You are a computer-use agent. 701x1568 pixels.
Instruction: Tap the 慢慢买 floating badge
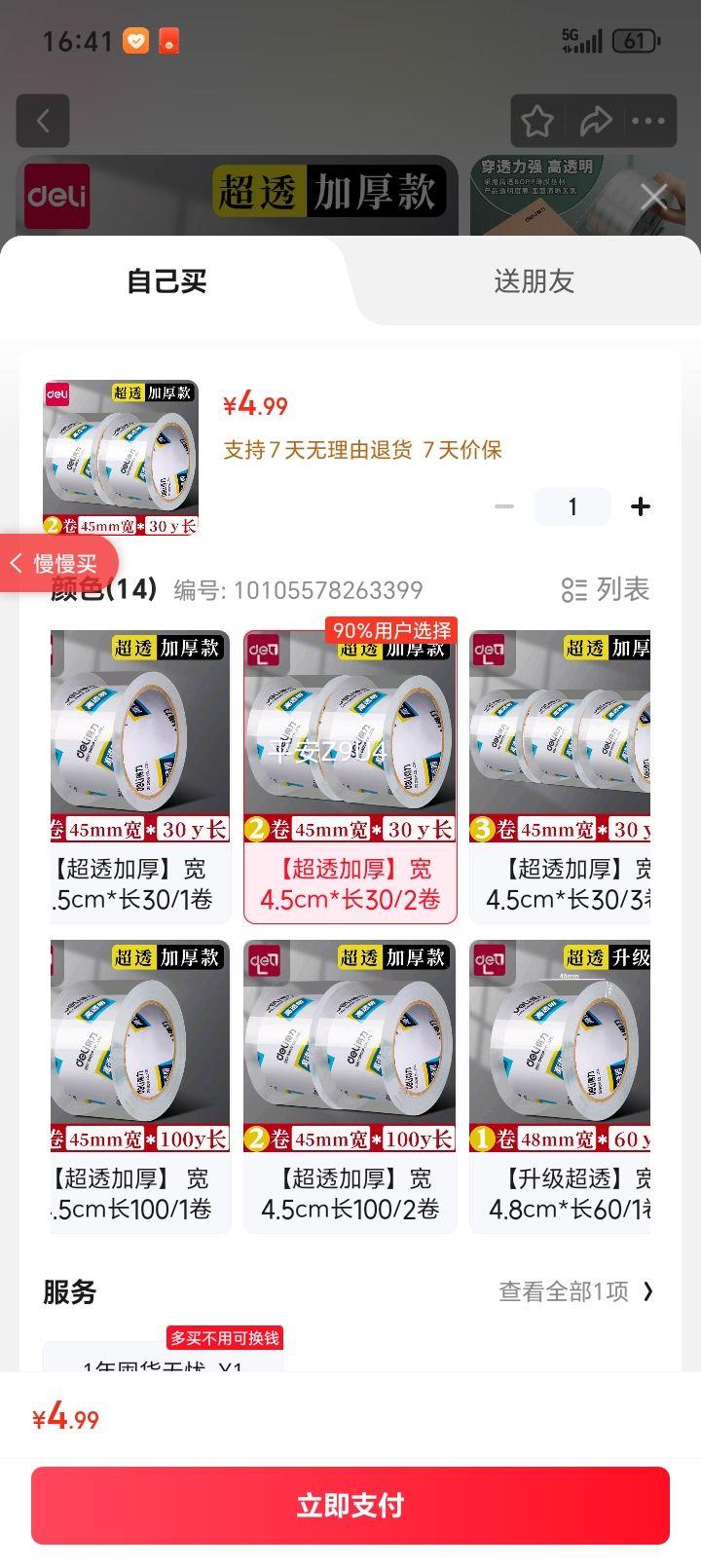click(x=58, y=563)
